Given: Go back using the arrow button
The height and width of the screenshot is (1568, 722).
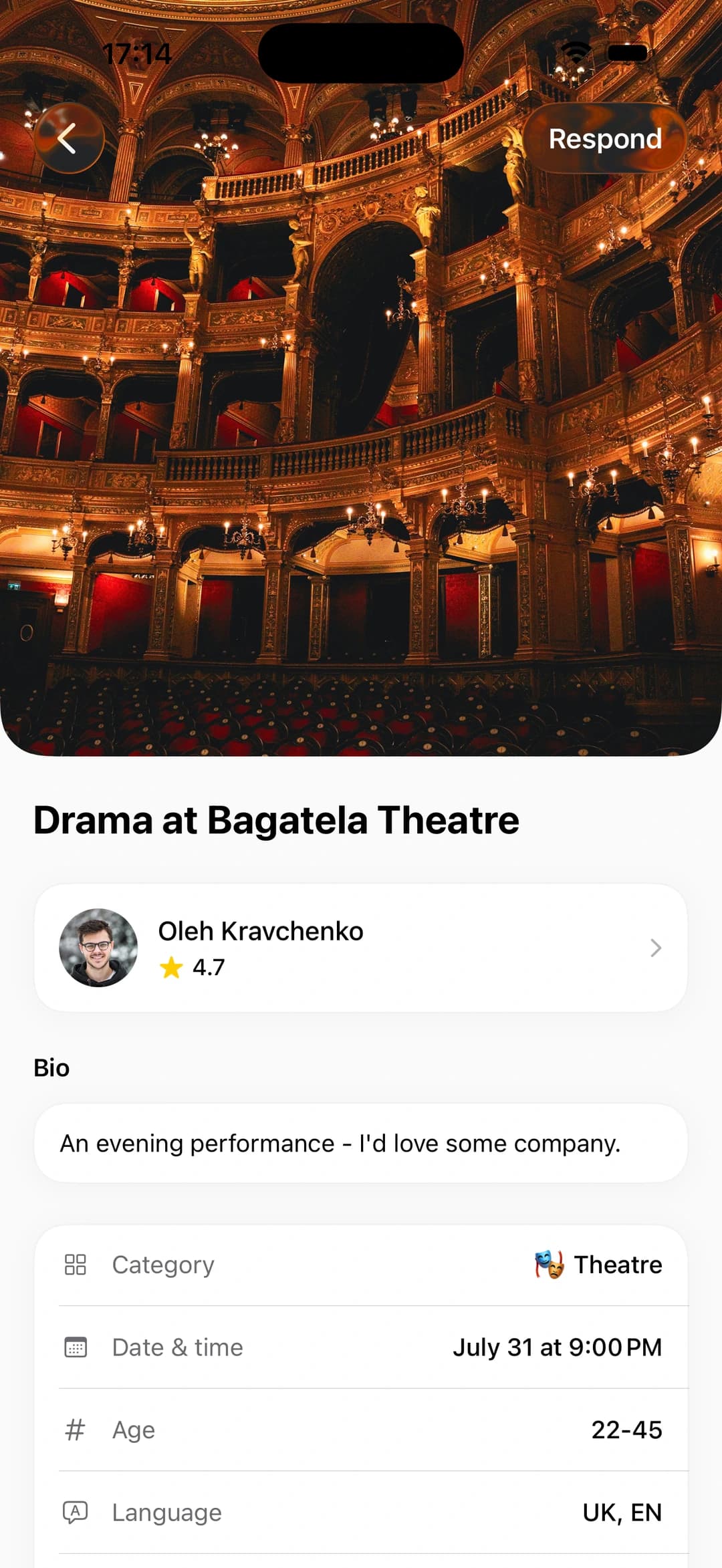Looking at the screenshot, I should pos(69,138).
